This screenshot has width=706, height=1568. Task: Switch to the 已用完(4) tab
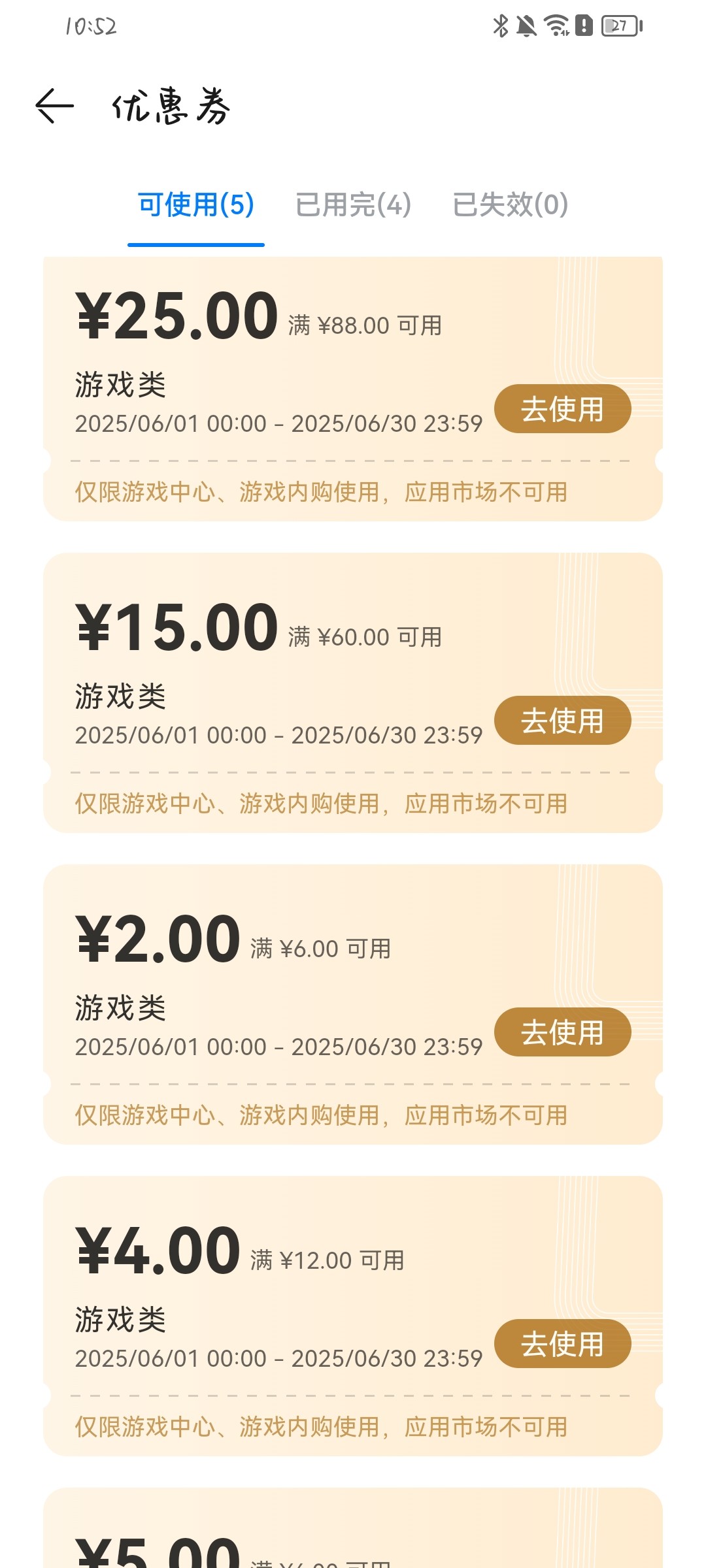pos(354,204)
